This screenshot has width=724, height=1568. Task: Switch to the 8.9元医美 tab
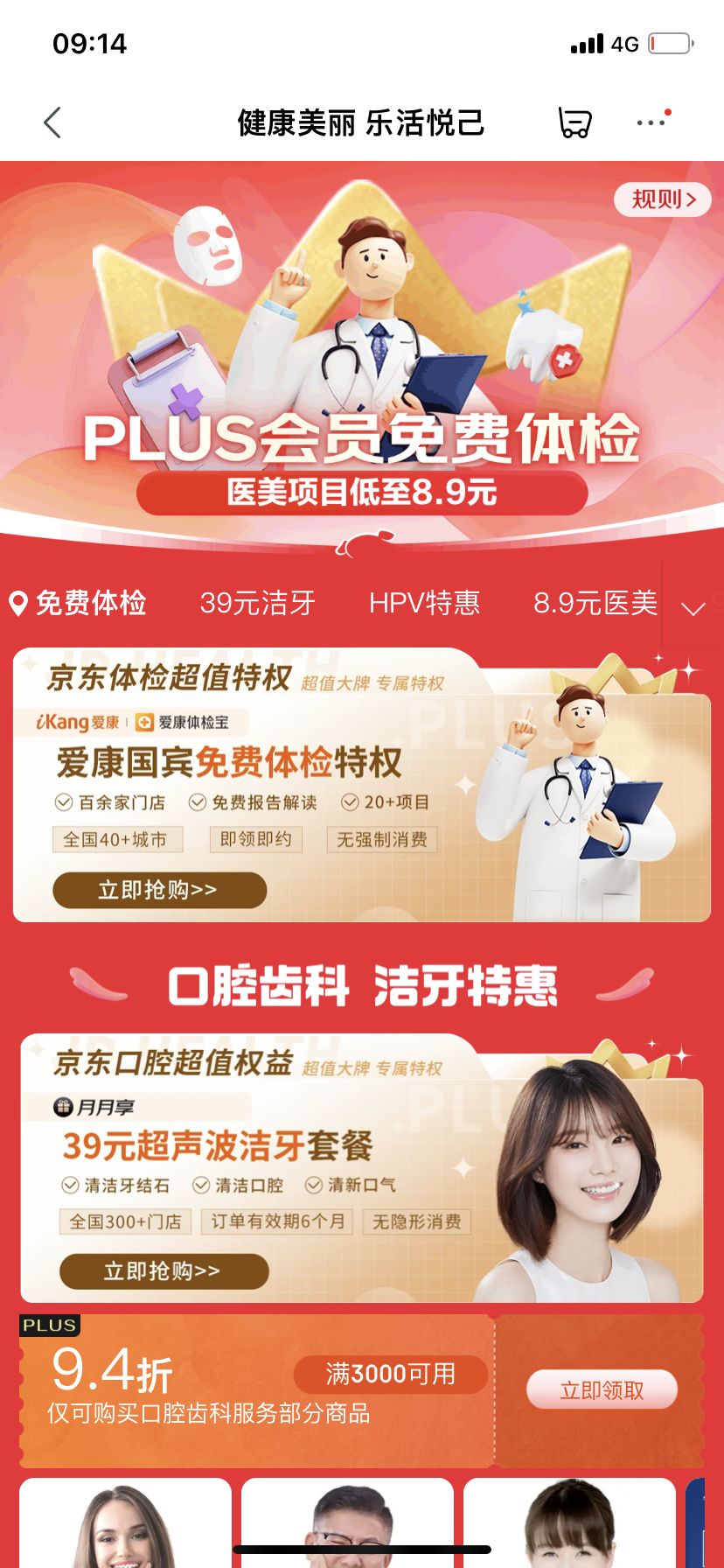point(595,603)
